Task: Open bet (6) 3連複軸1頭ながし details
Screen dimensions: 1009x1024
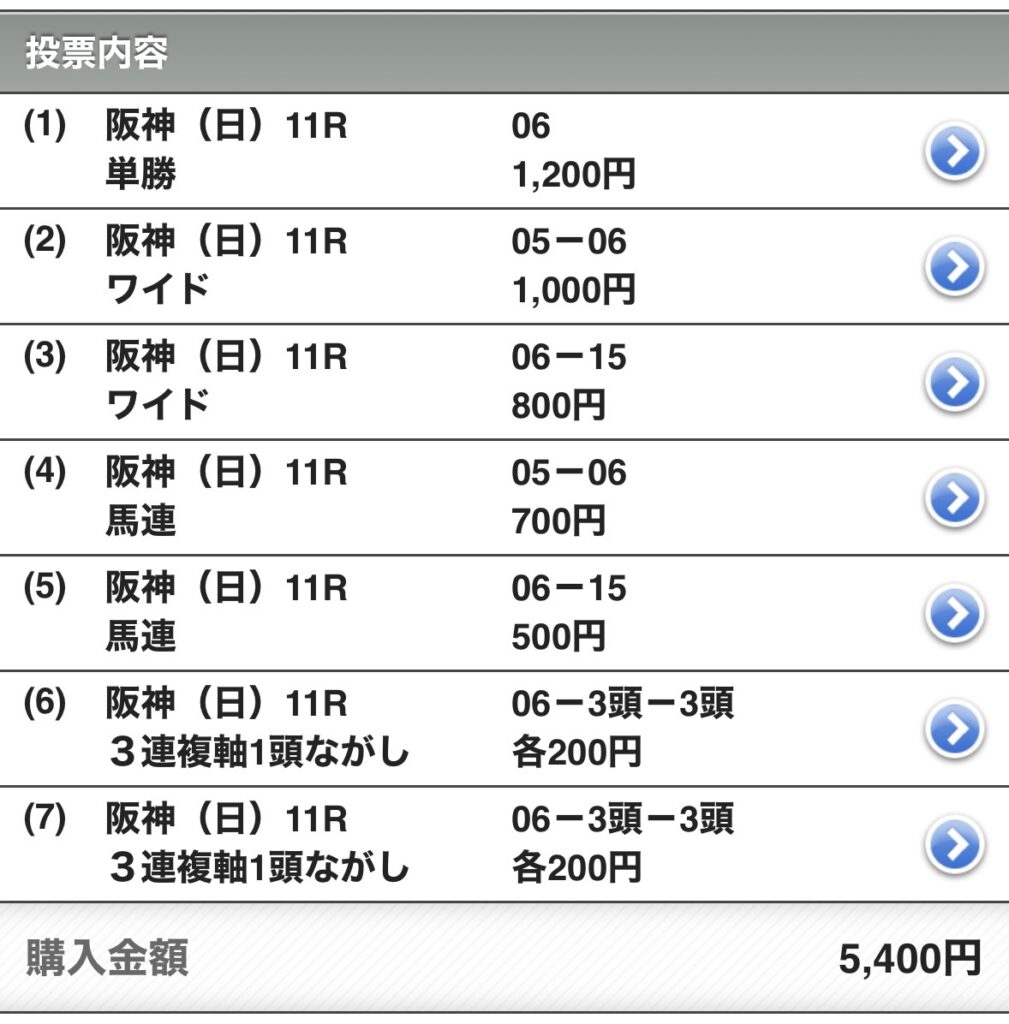Action: pos(955,729)
